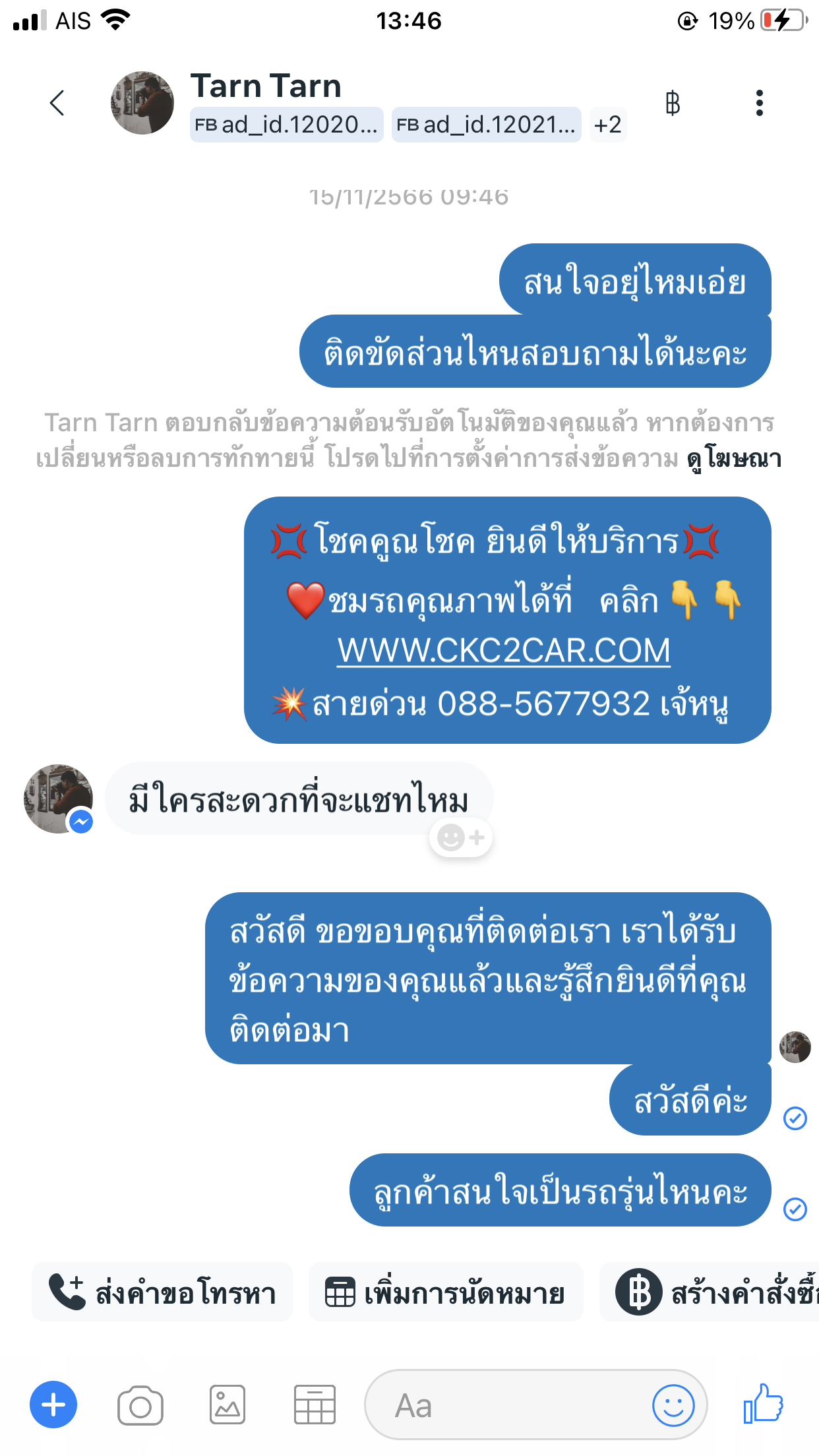This screenshot has height=1456, width=819.
Task: Open the blue plus attachments button
Action: point(53,1405)
